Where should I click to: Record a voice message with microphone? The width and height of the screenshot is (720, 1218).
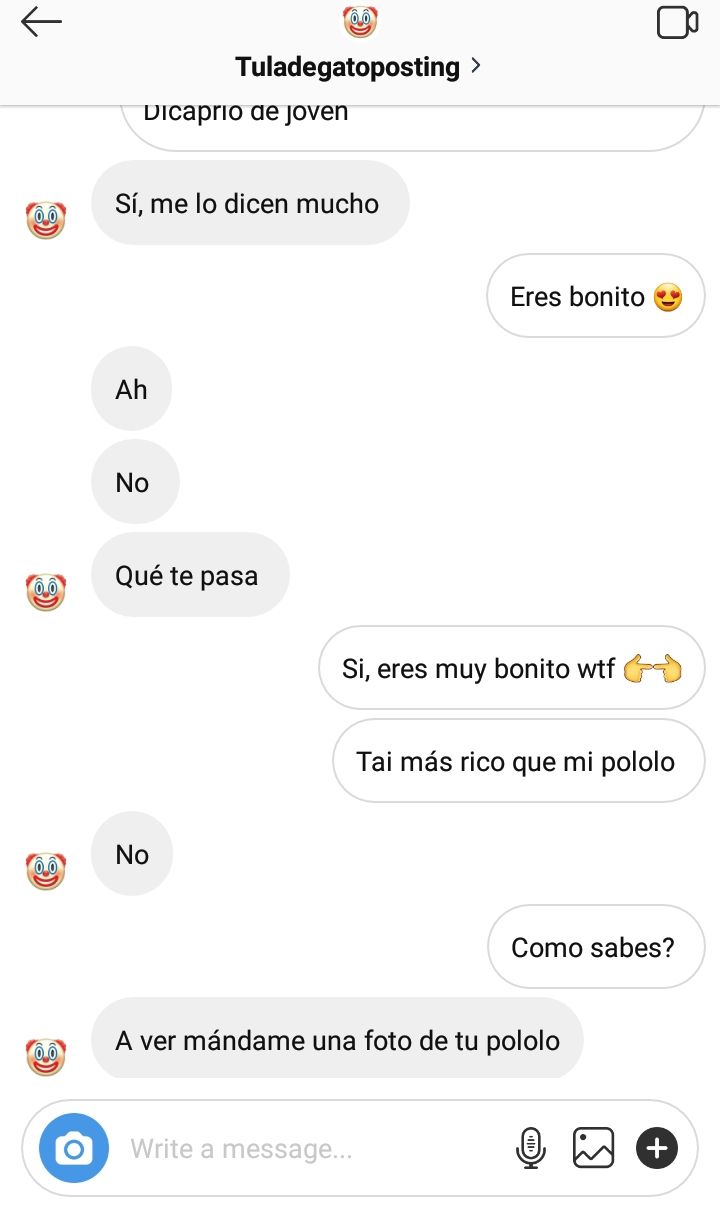(531, 1148)
